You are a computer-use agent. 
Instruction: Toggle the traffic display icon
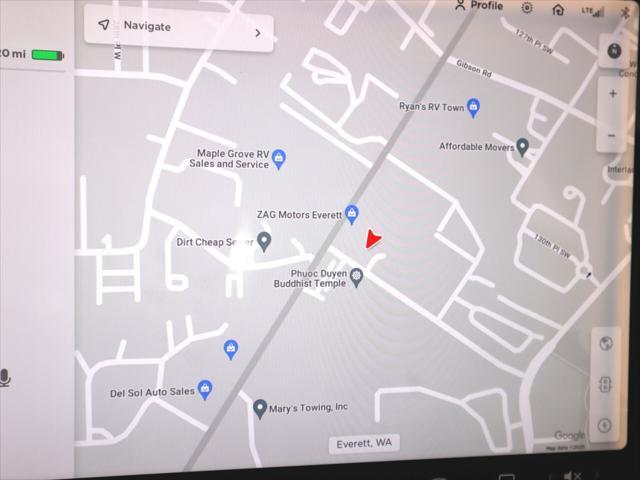(606, 385)
